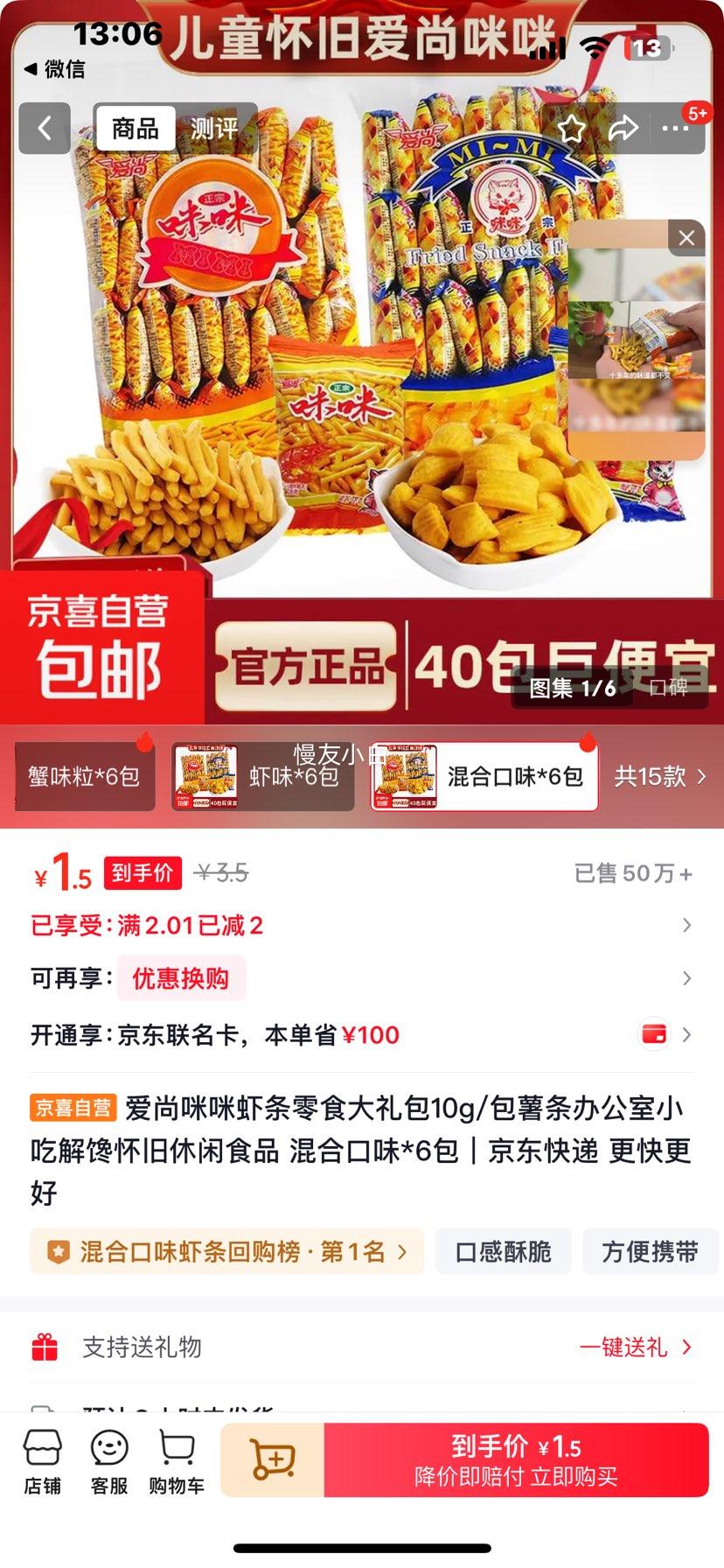View all variants via 共15款

tap(660, 776)
